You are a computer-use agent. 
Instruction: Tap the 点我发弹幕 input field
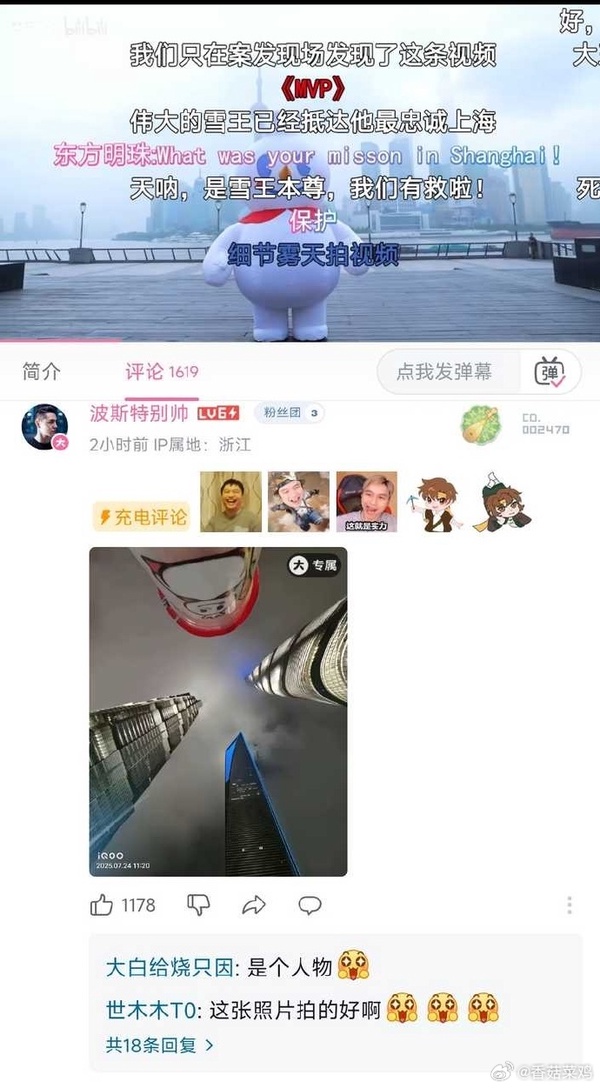coord(445,372)
